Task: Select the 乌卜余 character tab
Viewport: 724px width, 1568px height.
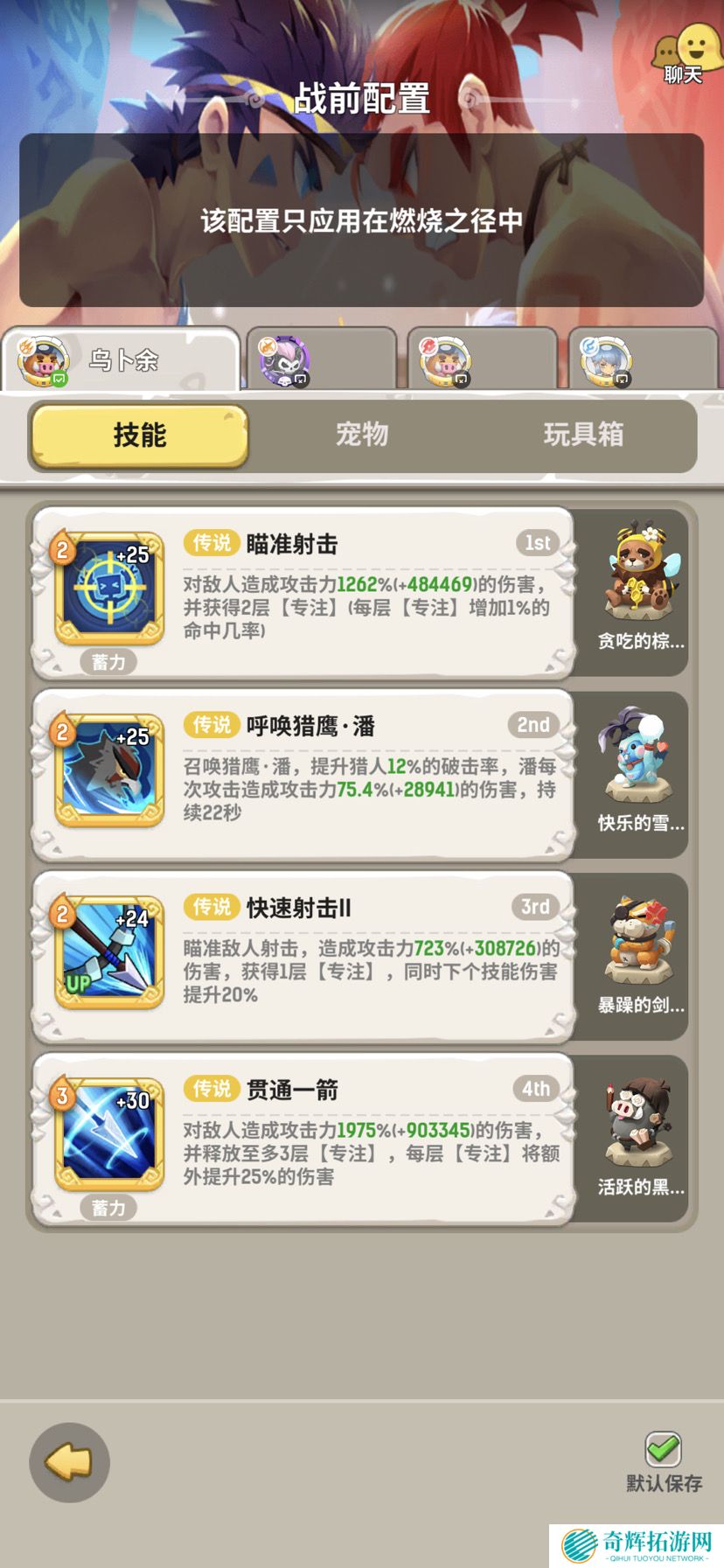Action: pos(121,359)
